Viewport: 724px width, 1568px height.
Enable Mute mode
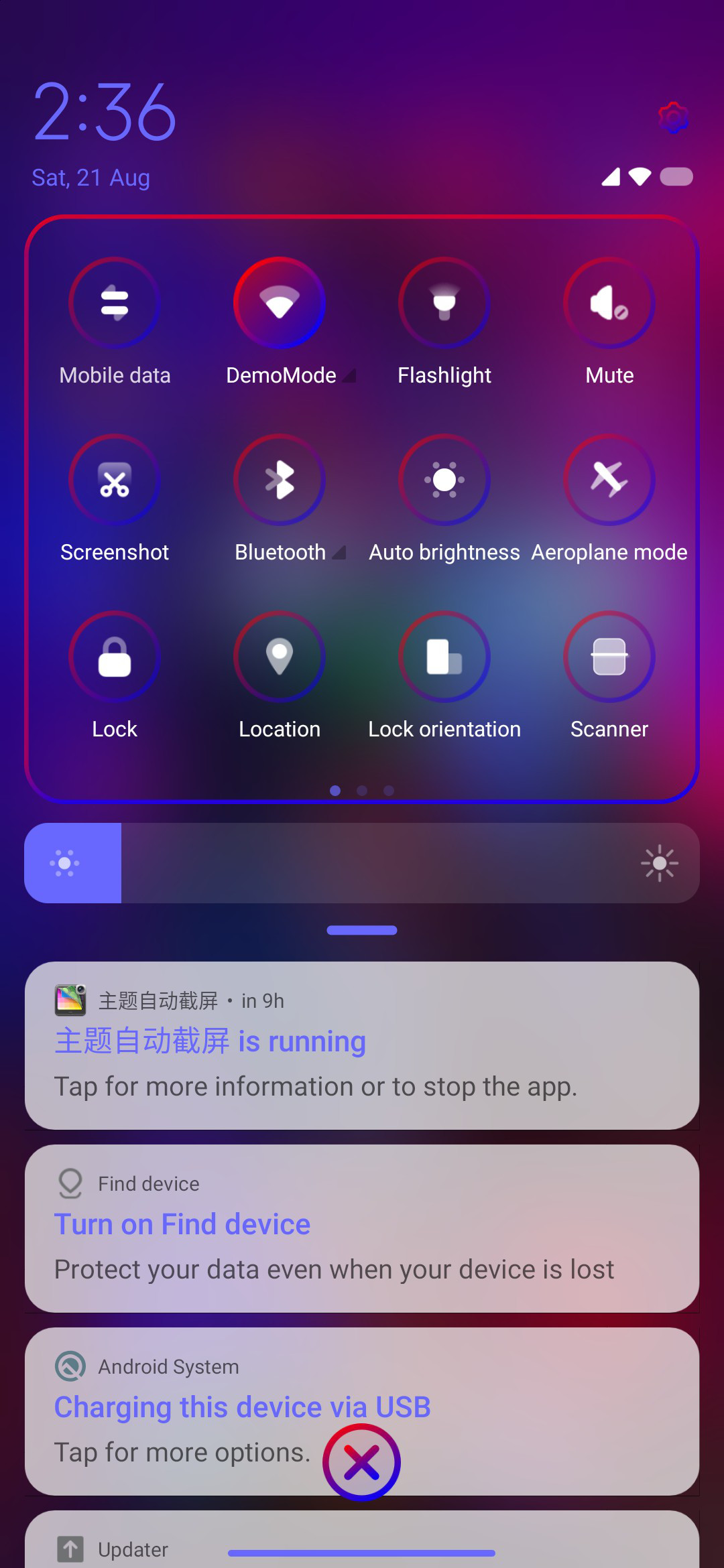pyautogui.click(x=609, y=303)
